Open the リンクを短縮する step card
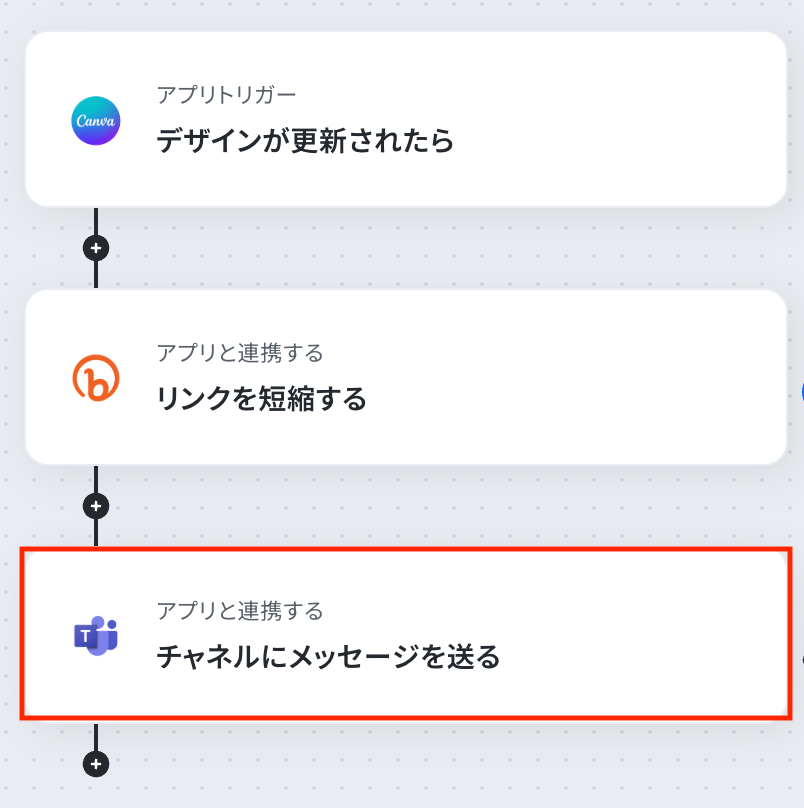 click(405, 378)
